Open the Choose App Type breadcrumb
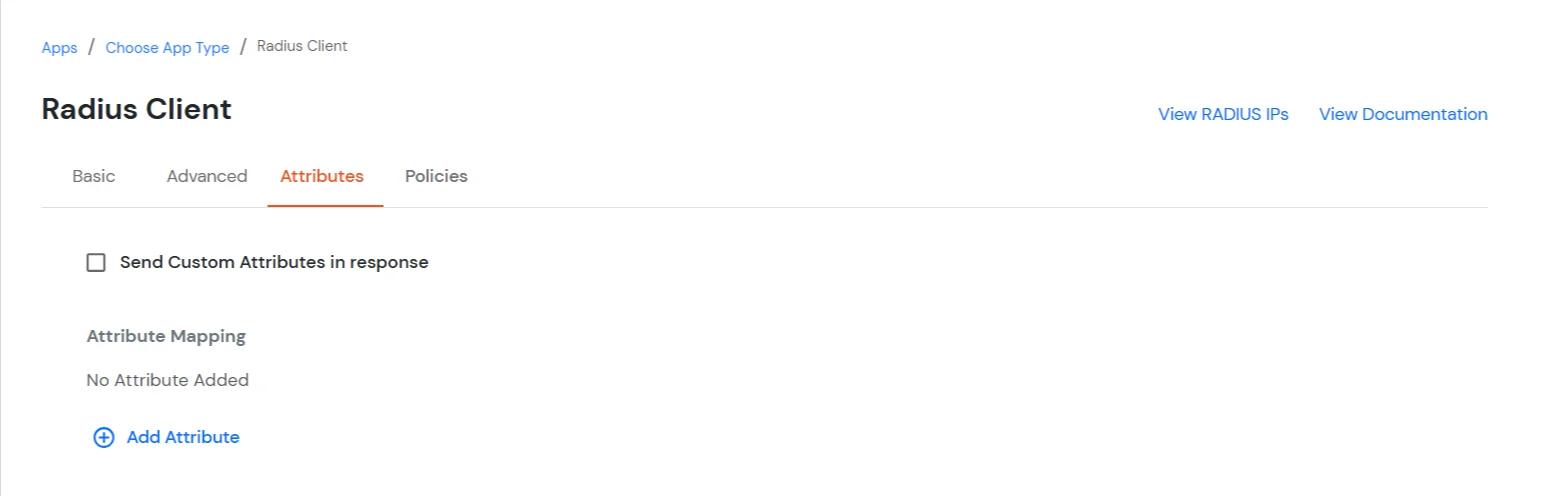Image resolution: width=1542 pixels, height=496 pixels. (167, 47)
